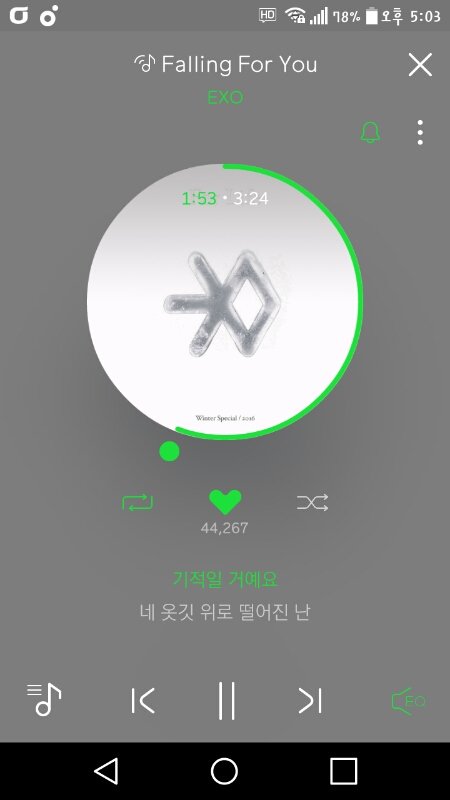Open the EQ sound settings
Image resolution: width=450 pixels, height=800 pixels.
tap(408, 701)
